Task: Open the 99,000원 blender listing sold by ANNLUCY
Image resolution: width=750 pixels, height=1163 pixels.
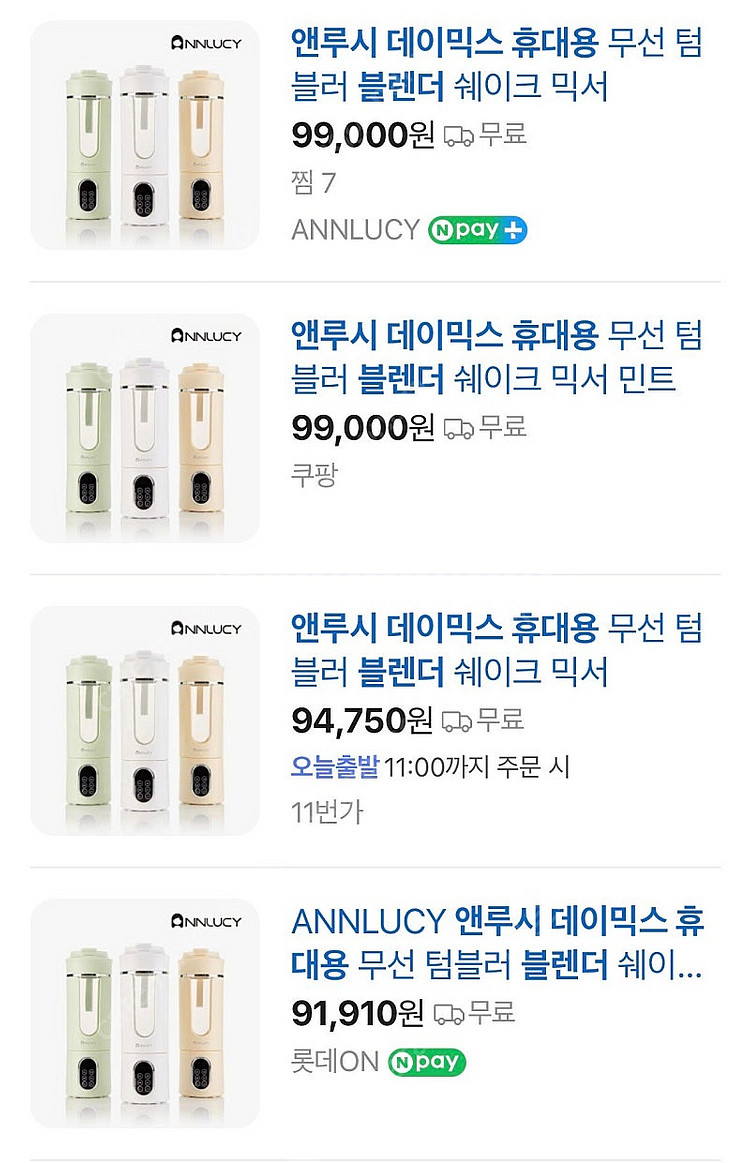Action: point(496,66)
